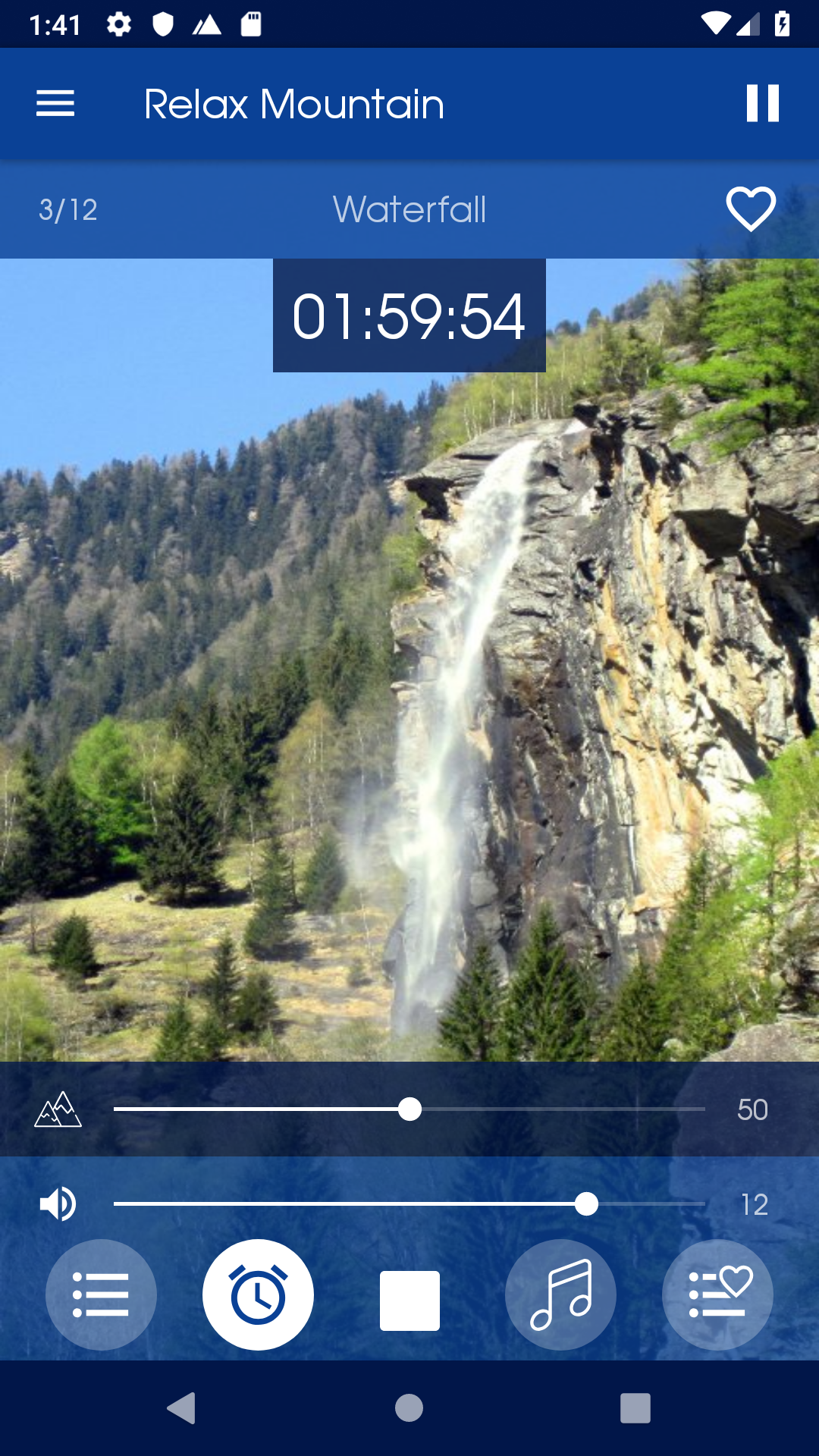Open the sleep timer alarm clock
819x1456 pixels.
[x=258, y=1294]
